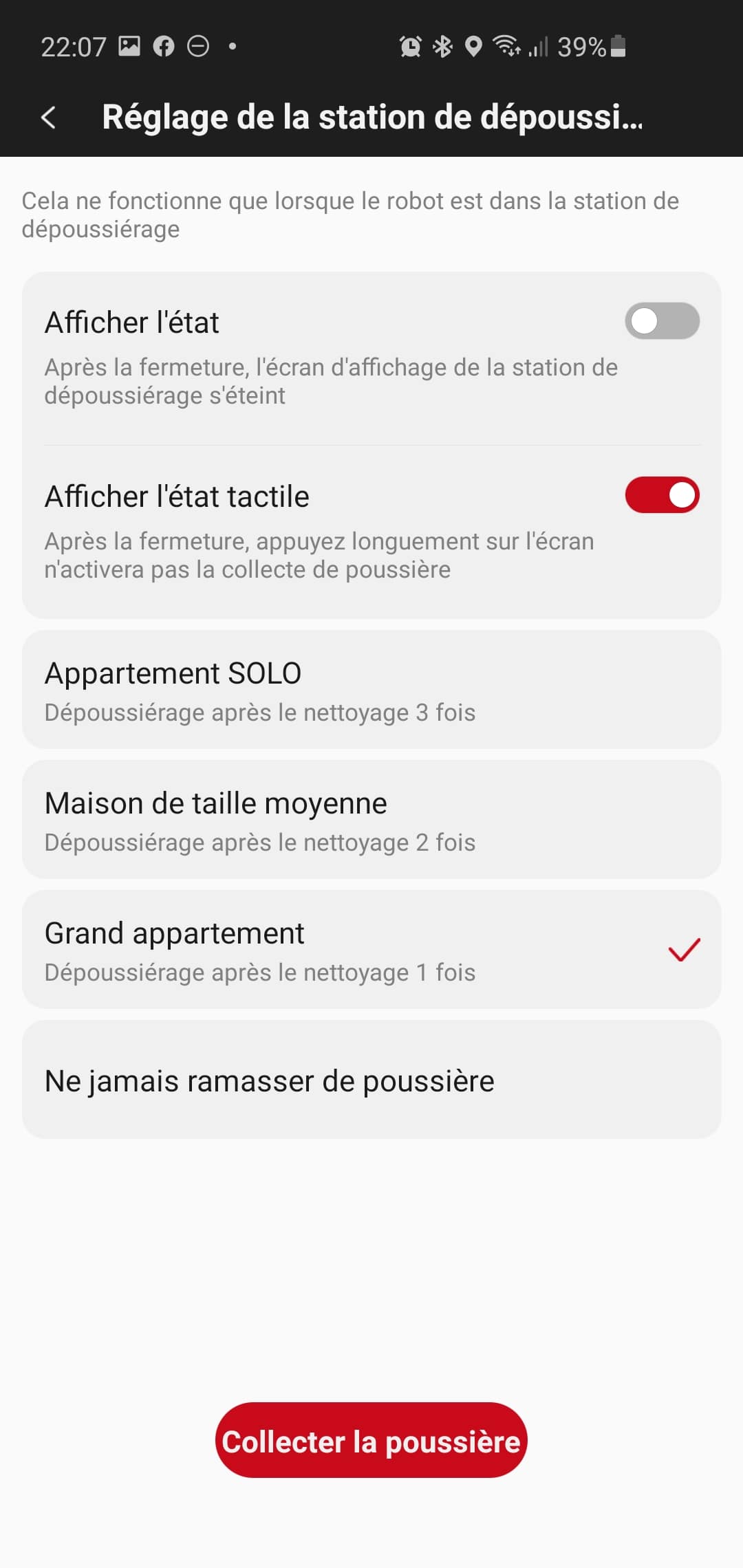Enable the Afficher l'état switch
Image resolution: width=743 pixels, height=1568 pixels.
tap(662, 321)
